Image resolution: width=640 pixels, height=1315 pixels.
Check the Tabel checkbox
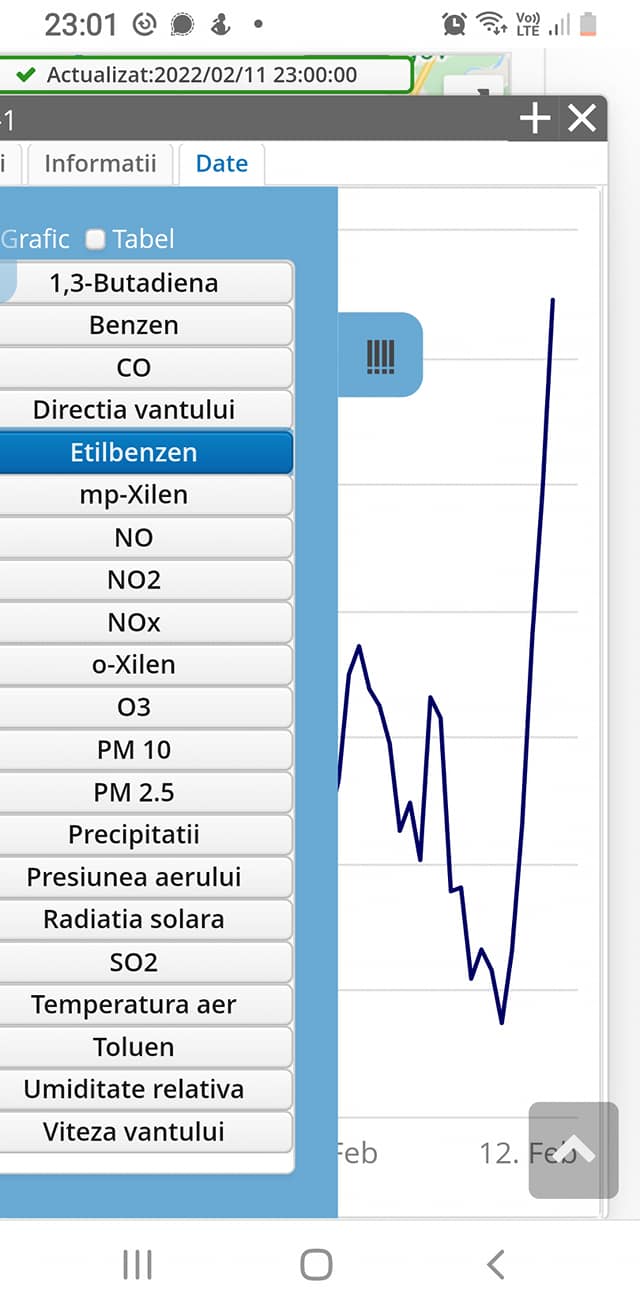click(x=96, y=240)
